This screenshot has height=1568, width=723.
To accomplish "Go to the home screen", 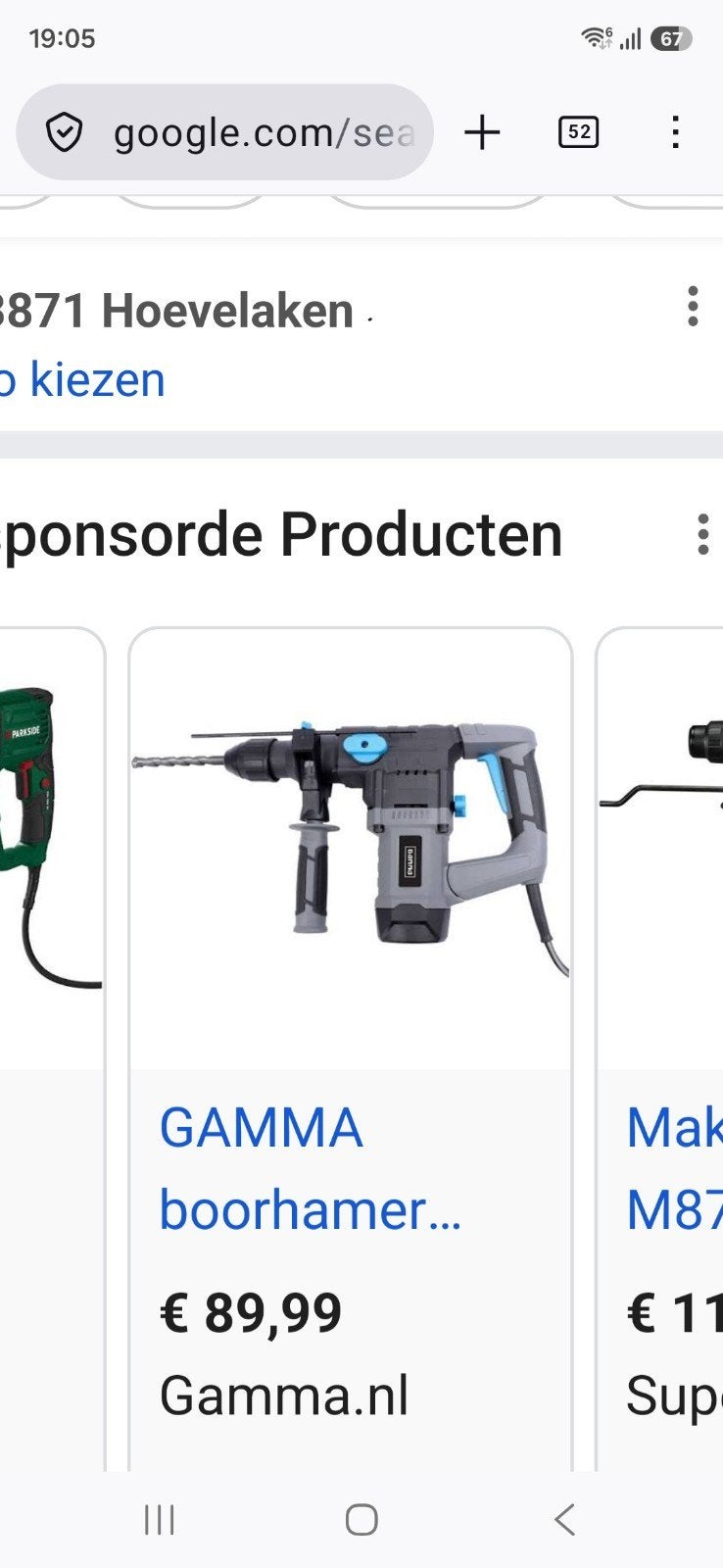I will pyautogui.click(x=361, y=1520).
